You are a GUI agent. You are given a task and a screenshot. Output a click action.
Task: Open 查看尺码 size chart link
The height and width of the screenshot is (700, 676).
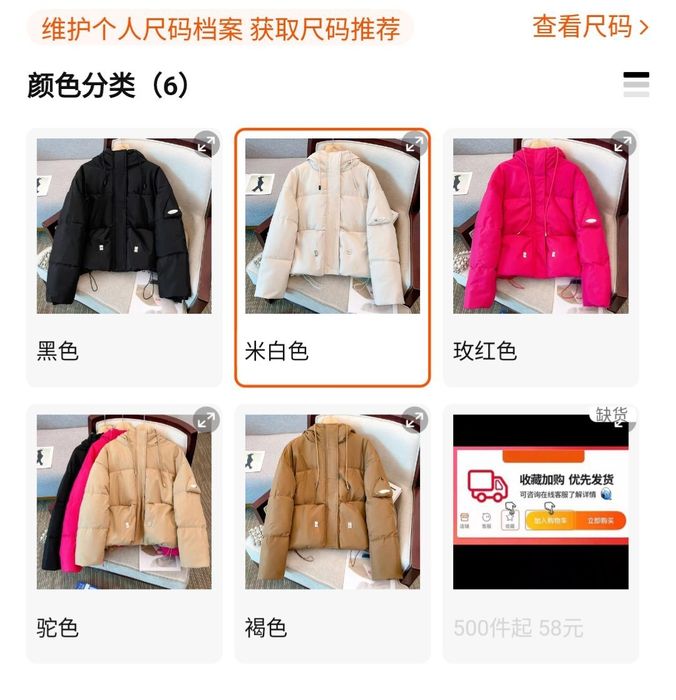click(590, 27)
